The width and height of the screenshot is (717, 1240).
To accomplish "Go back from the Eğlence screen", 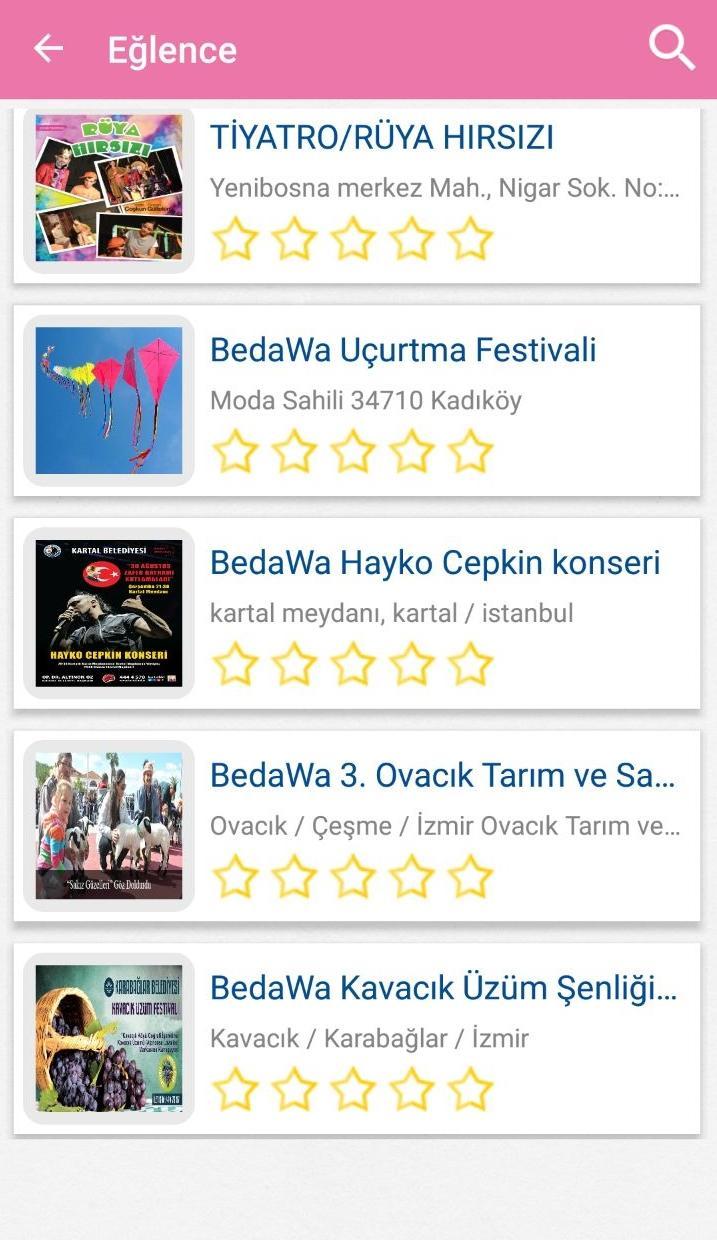I will (47, 49).
